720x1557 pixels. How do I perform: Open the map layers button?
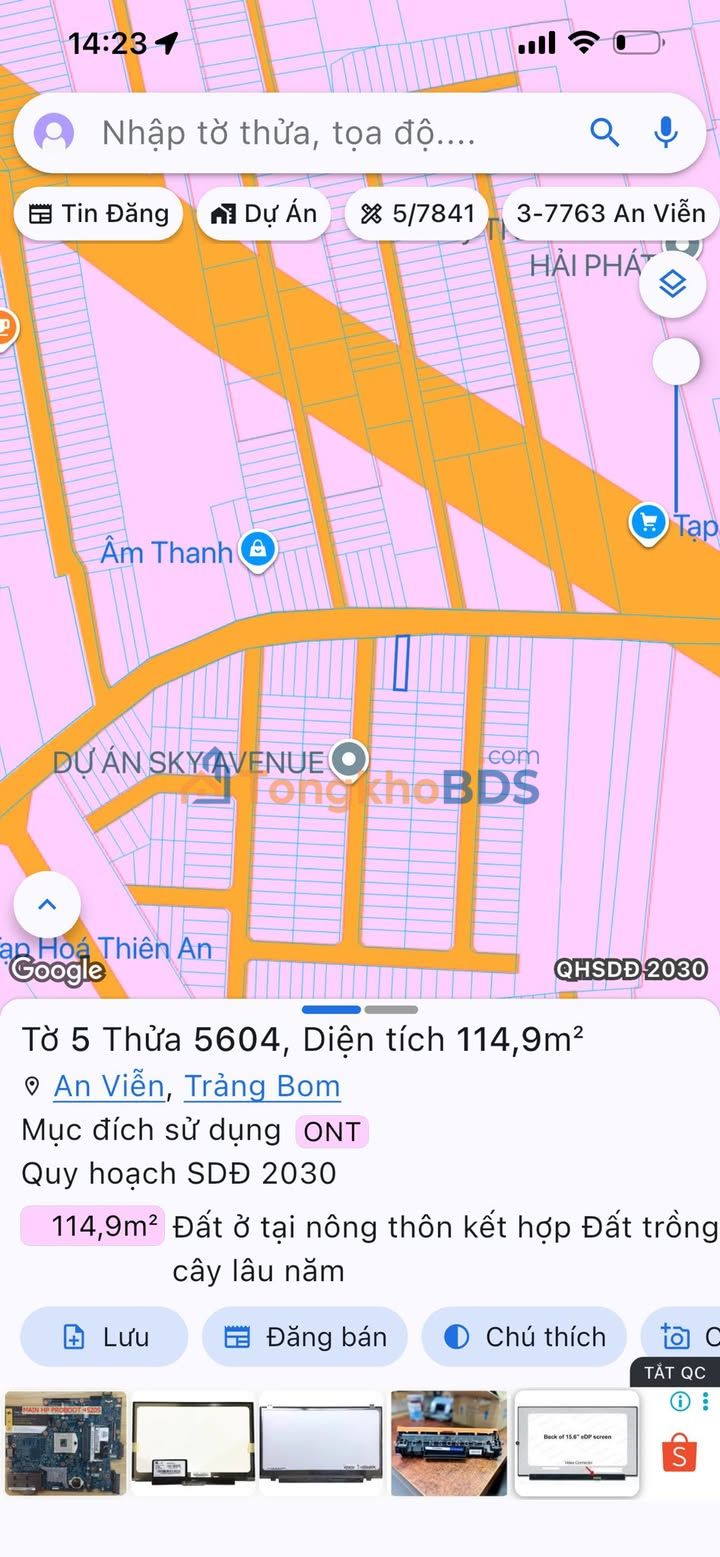click(673, 284)
